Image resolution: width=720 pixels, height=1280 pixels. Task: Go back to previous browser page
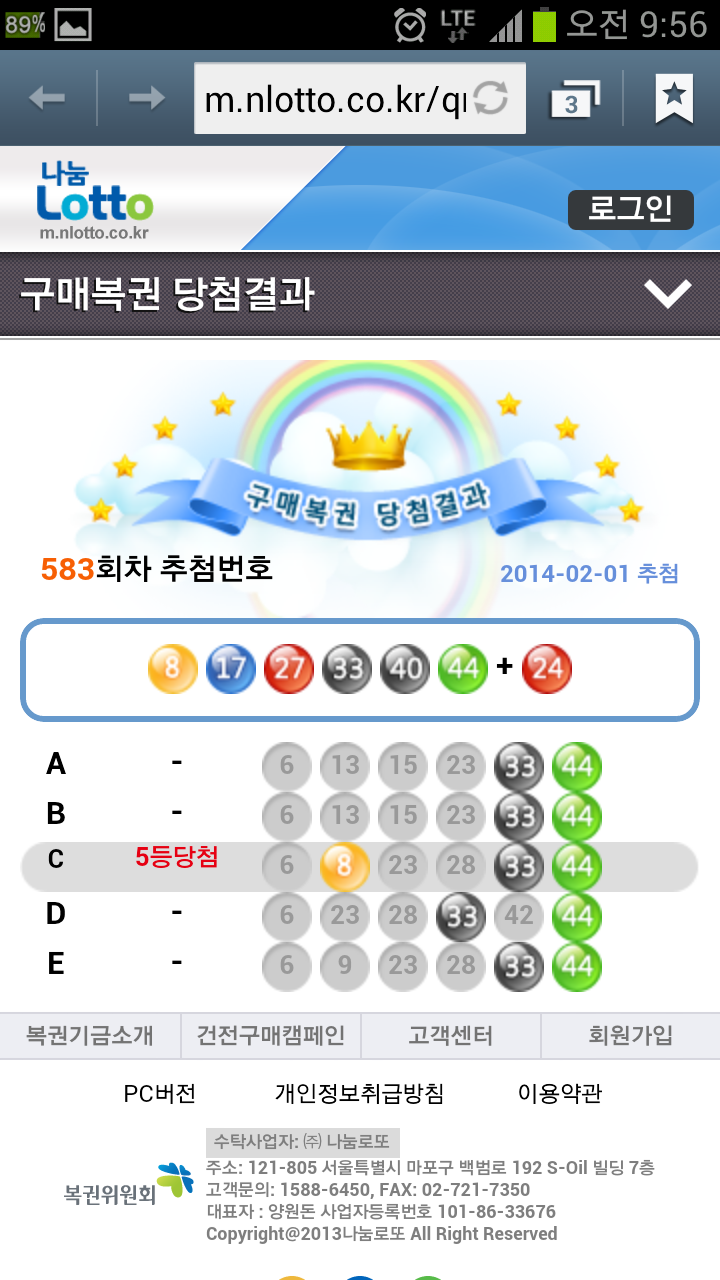tap(47, 98)
